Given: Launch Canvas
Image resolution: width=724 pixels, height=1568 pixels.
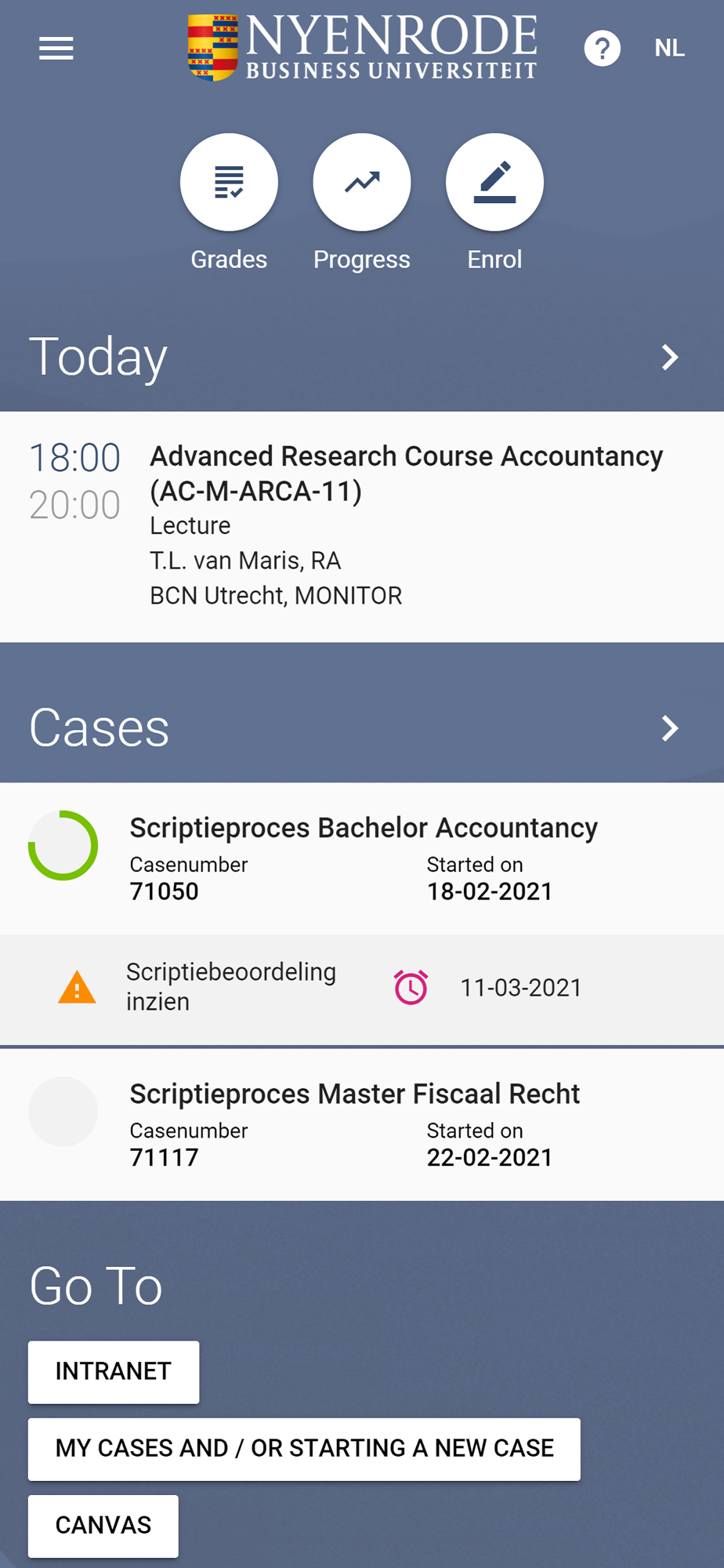Looking at the screenshot, I should [103, 1526].
